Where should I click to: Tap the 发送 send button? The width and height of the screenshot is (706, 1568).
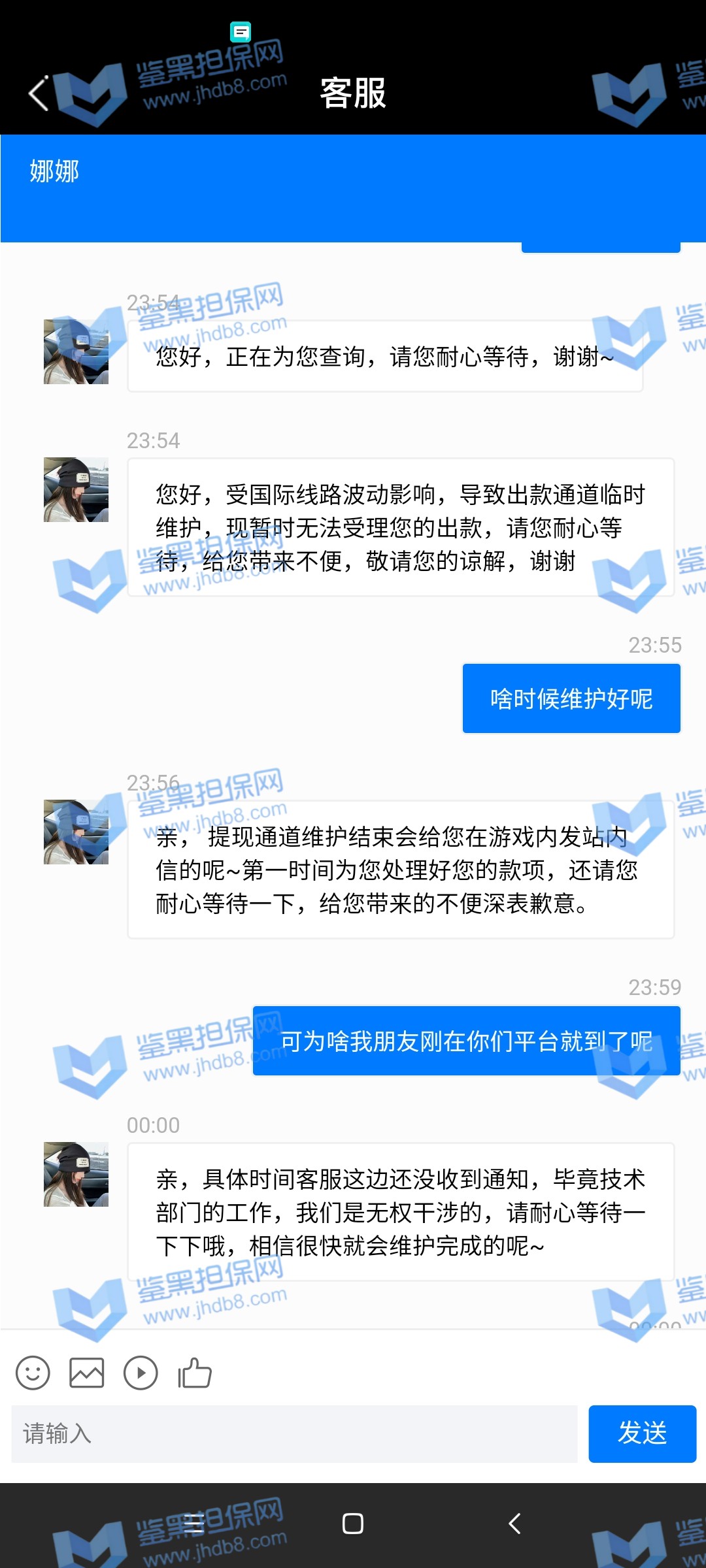[642, 1434]
